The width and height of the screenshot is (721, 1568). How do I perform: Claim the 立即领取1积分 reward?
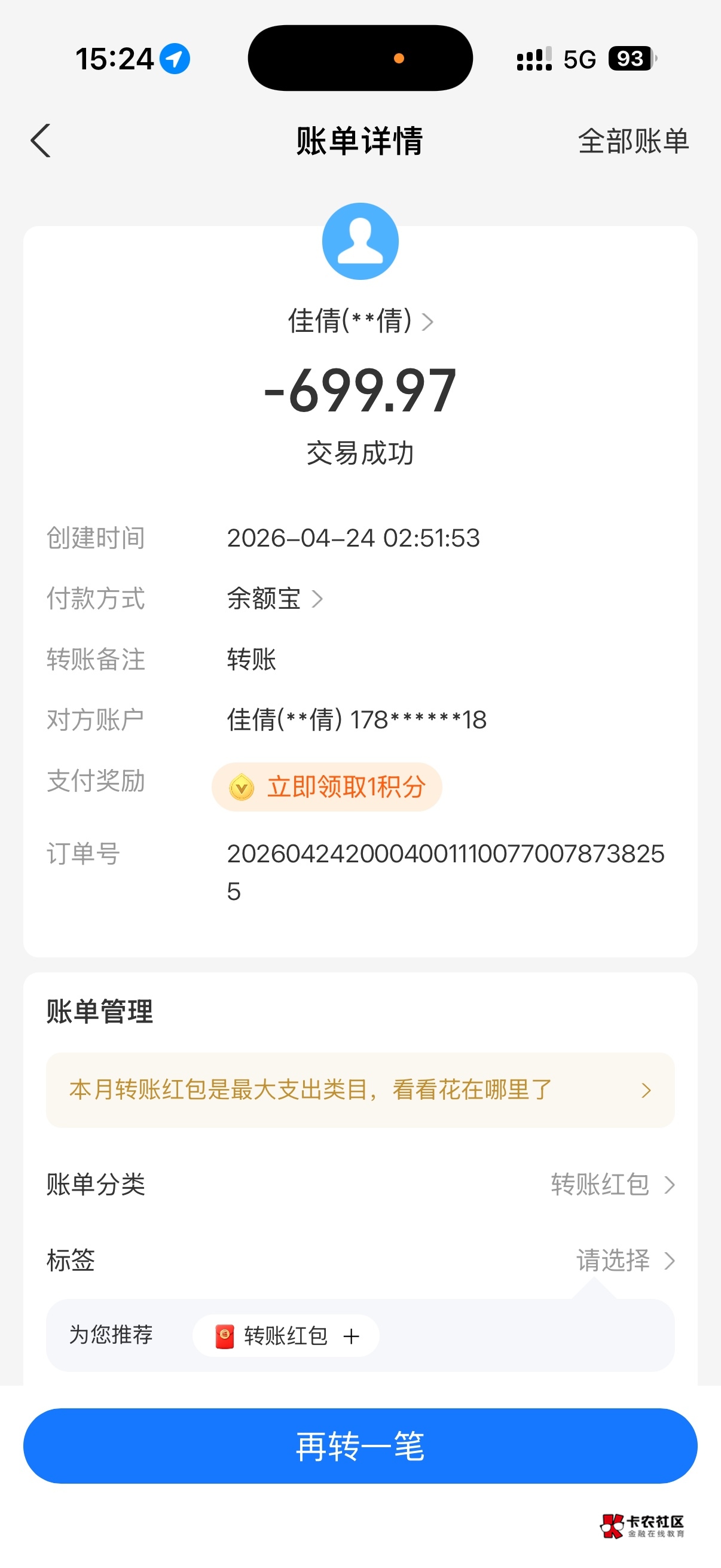[327, 786]
